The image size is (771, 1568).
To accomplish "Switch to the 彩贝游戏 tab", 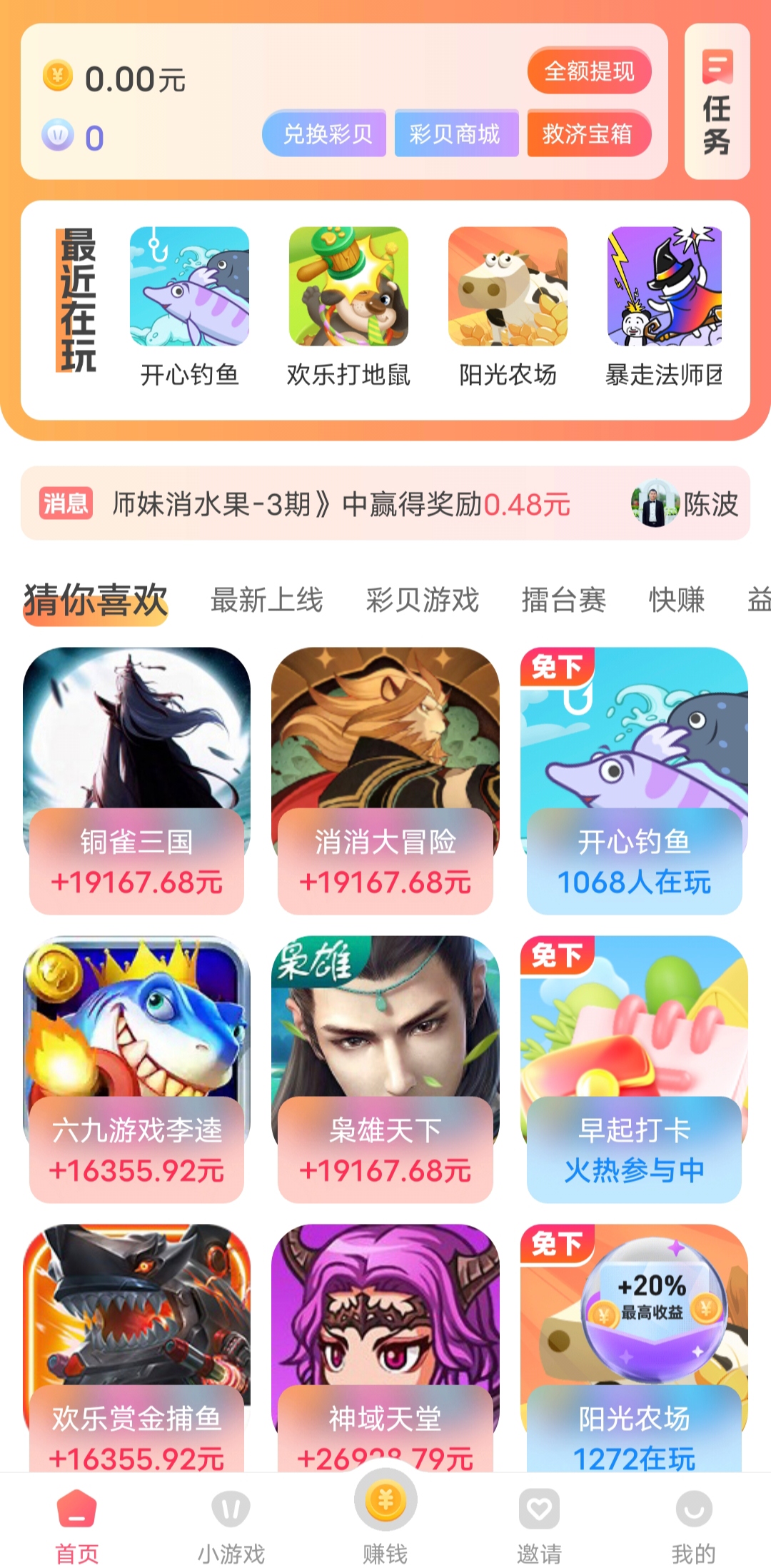I will [x=423, y=600].
